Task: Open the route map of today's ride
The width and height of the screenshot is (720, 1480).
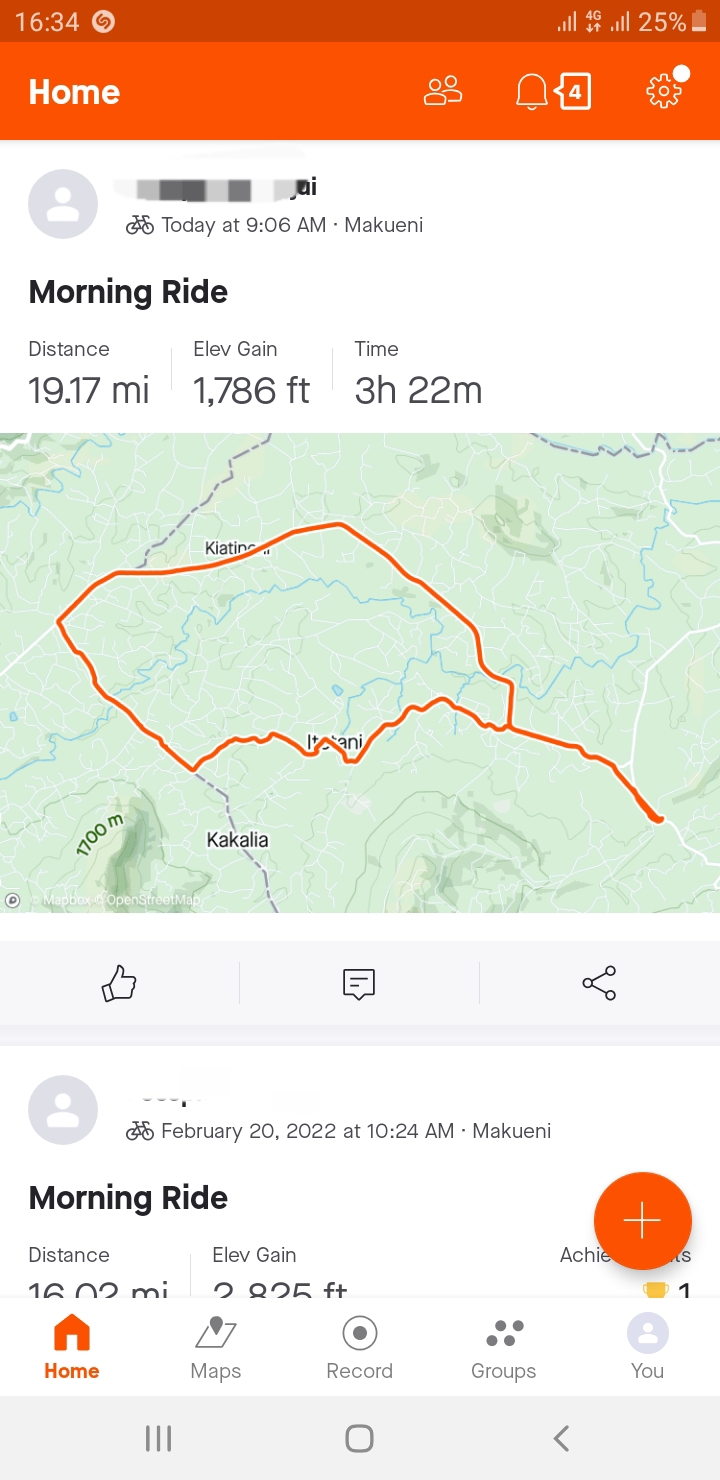Action: coord(360,672)
